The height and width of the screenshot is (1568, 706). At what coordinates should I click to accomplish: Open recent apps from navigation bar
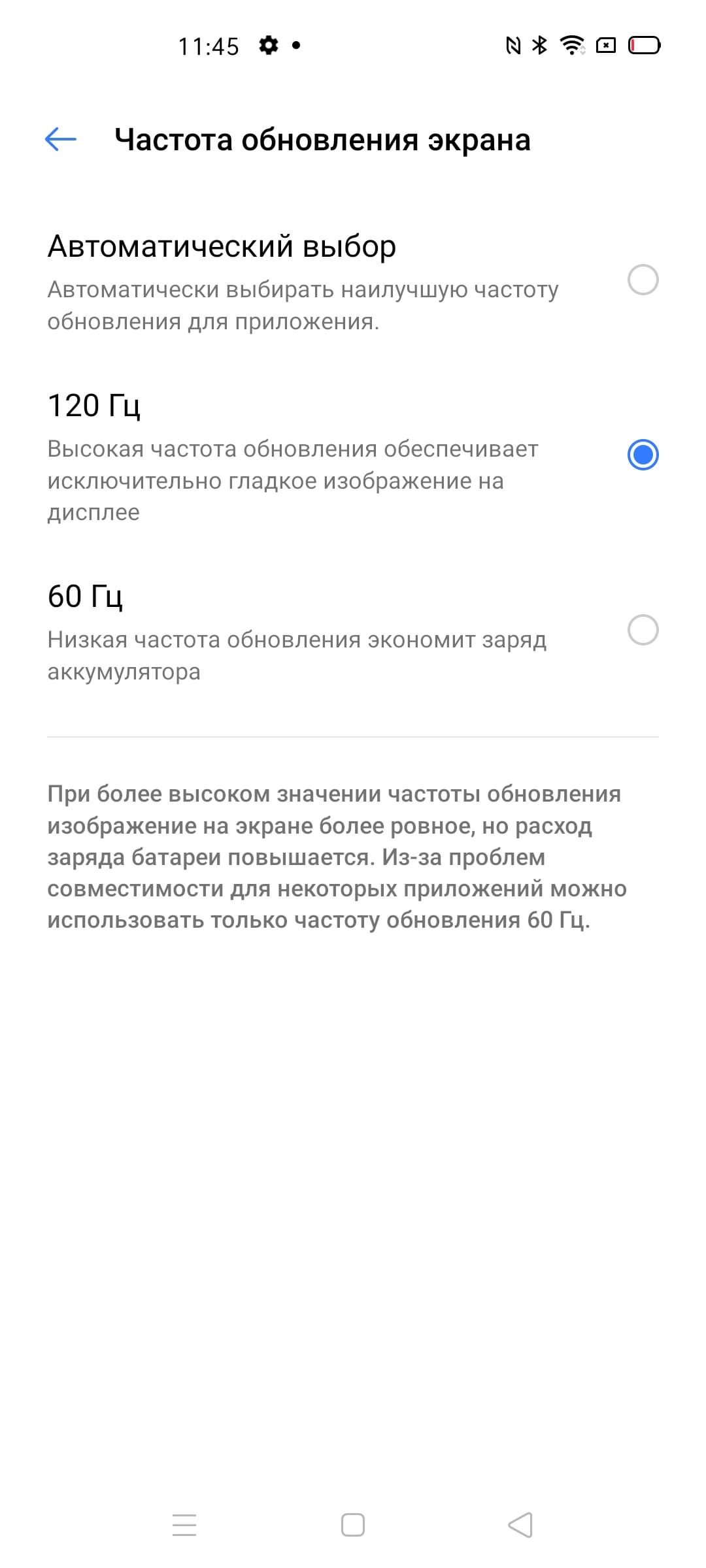(x=184, y=1525)
